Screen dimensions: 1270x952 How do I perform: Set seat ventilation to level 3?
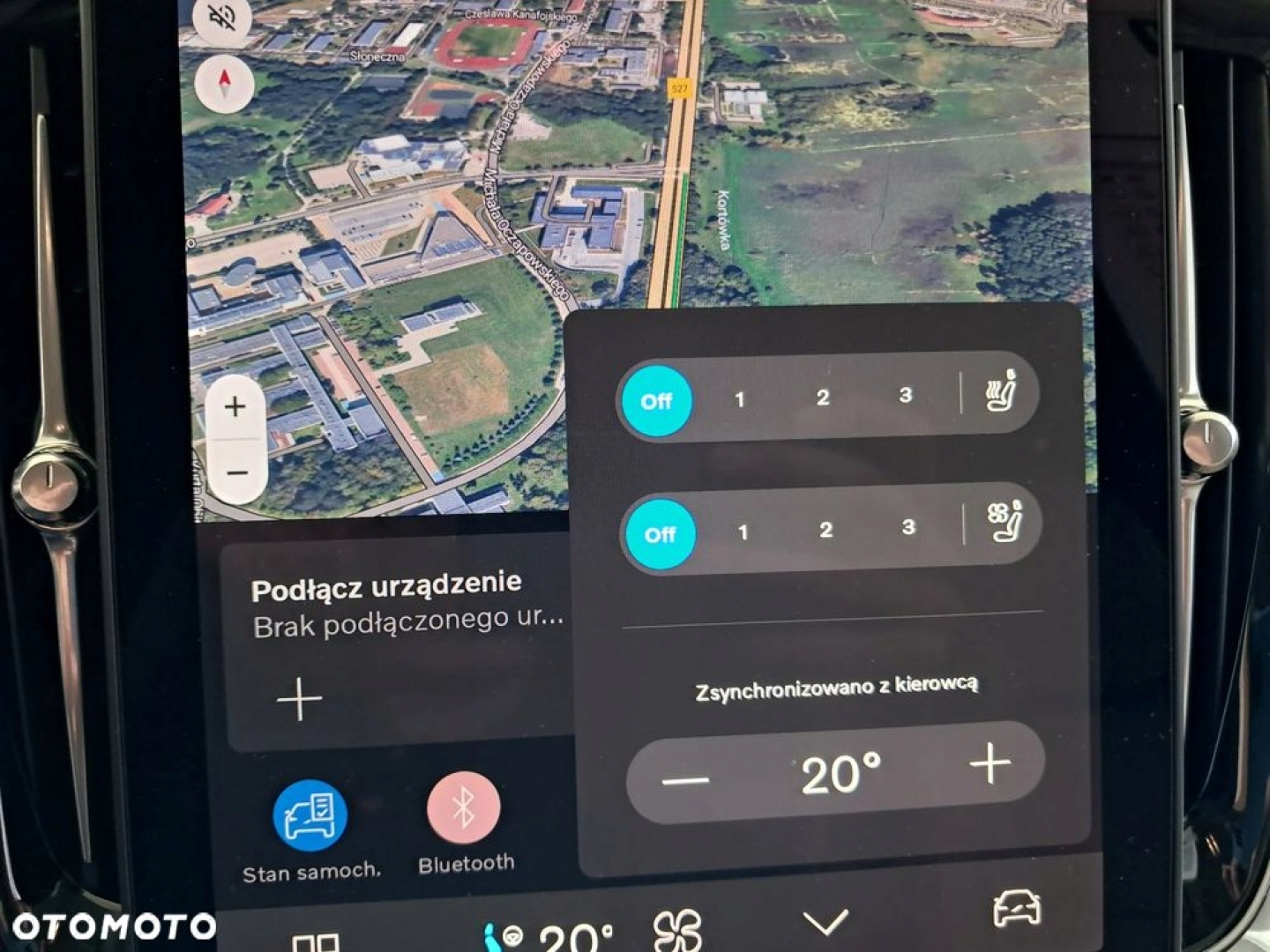[x=908, y=528]
